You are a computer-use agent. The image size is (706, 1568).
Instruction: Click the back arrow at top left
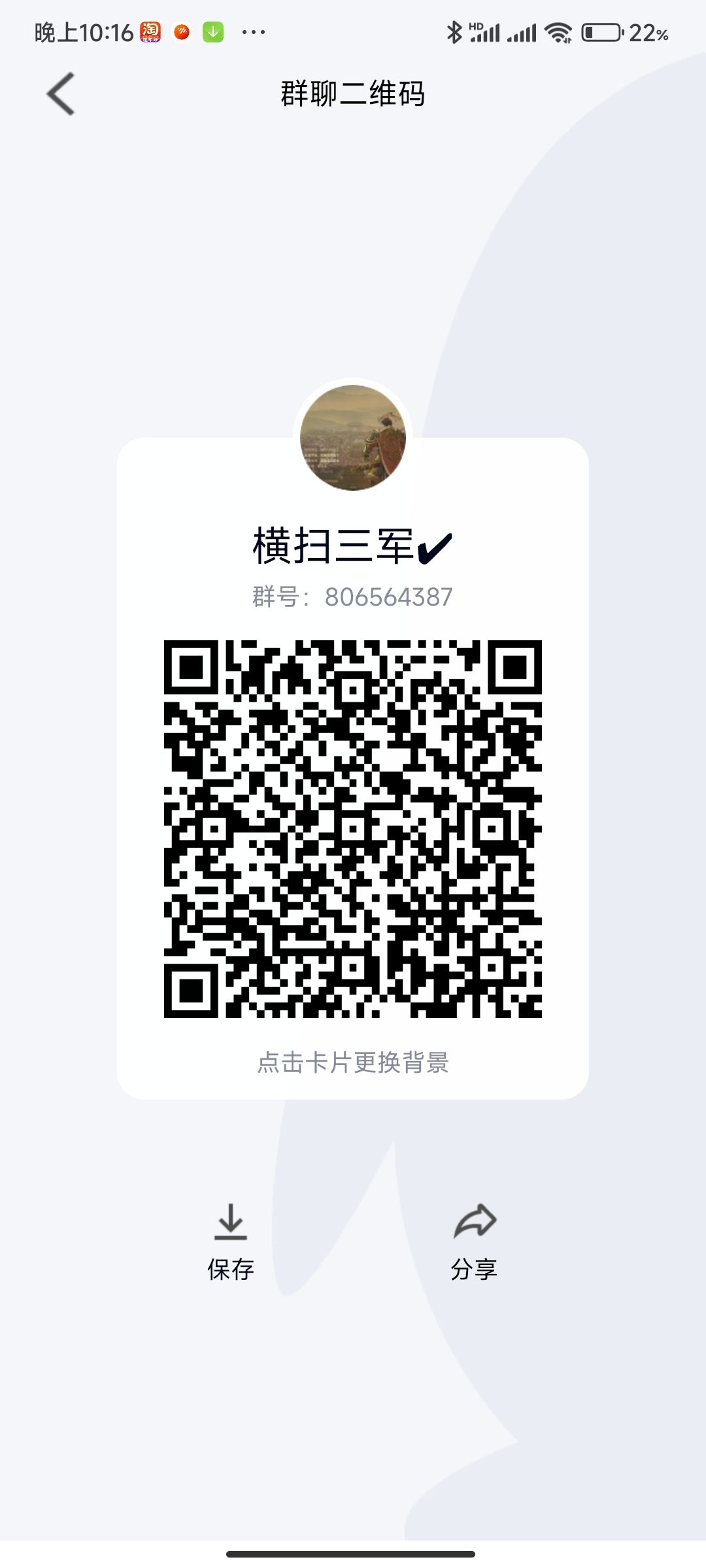pyautogui.click(x=60, y=93)
